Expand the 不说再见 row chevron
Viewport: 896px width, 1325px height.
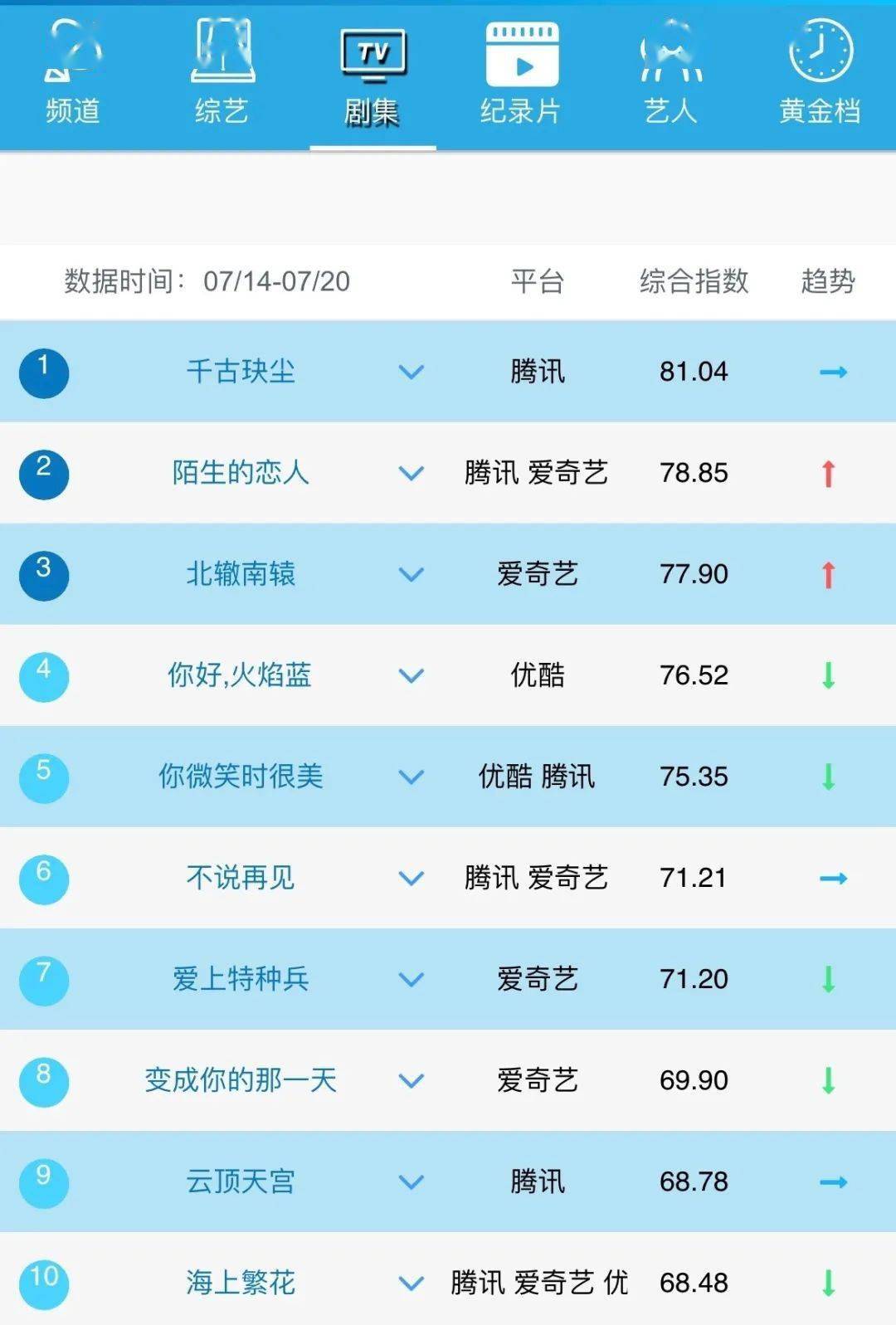[x=411, y=878]
